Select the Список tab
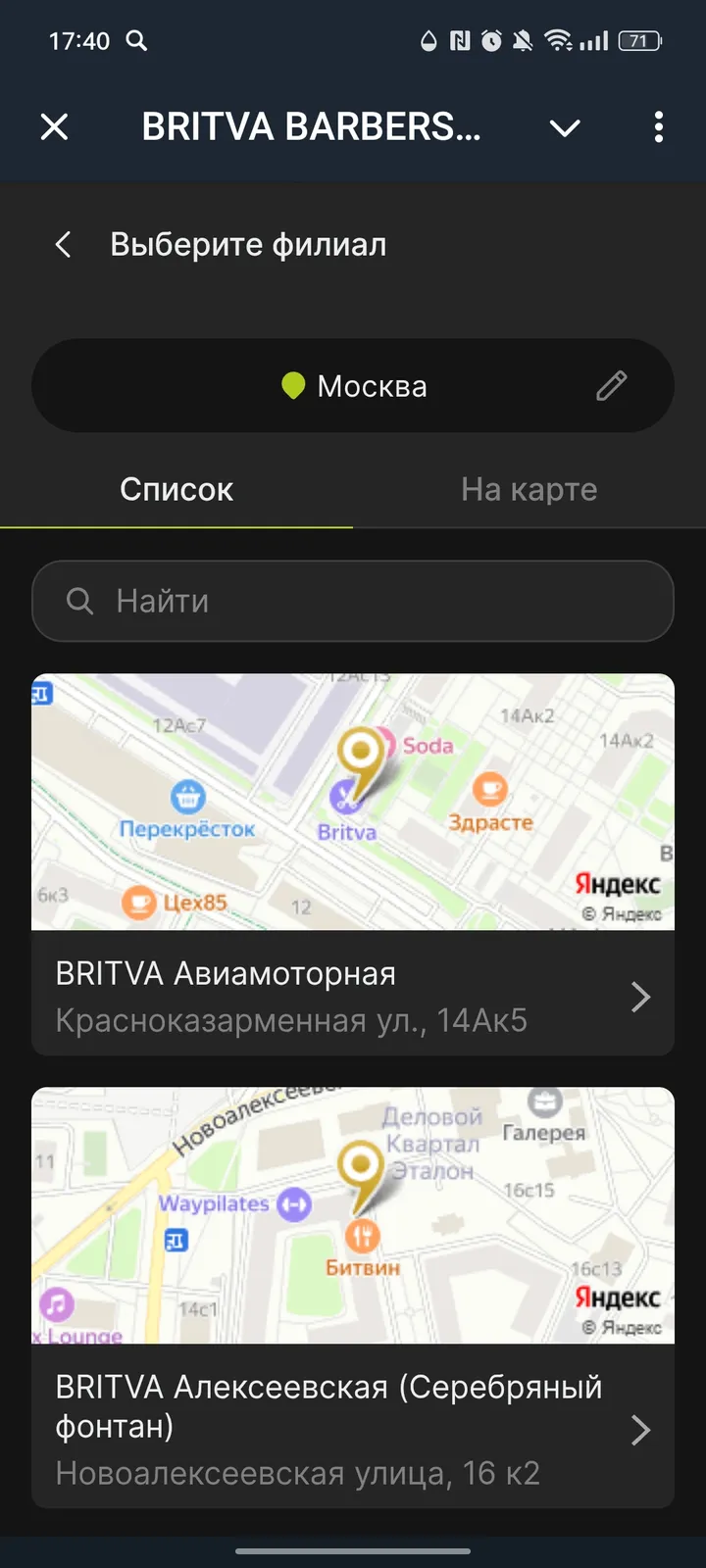 176,489
